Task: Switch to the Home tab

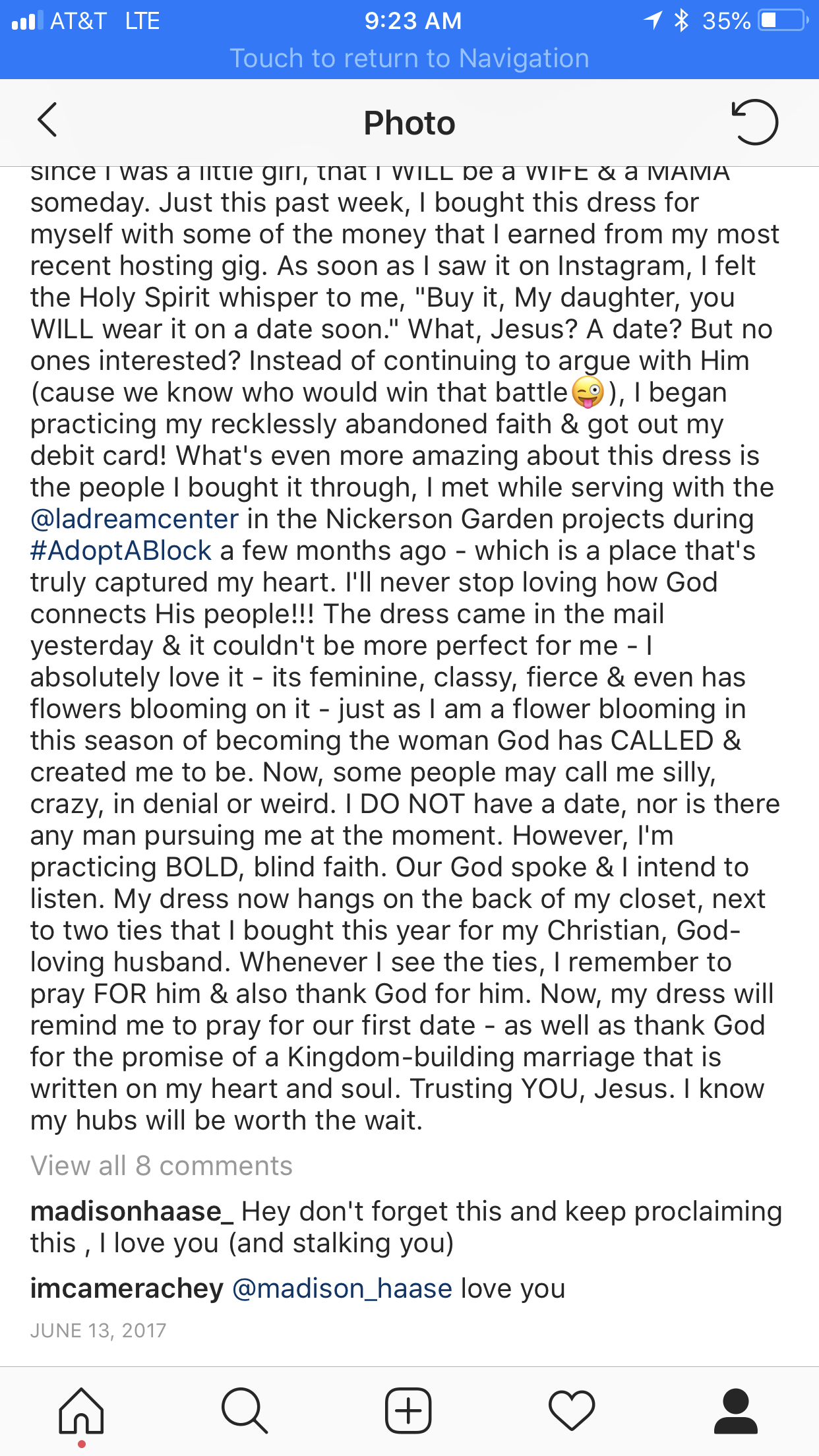Action: pyautogui.click(x=81, y=1411)
